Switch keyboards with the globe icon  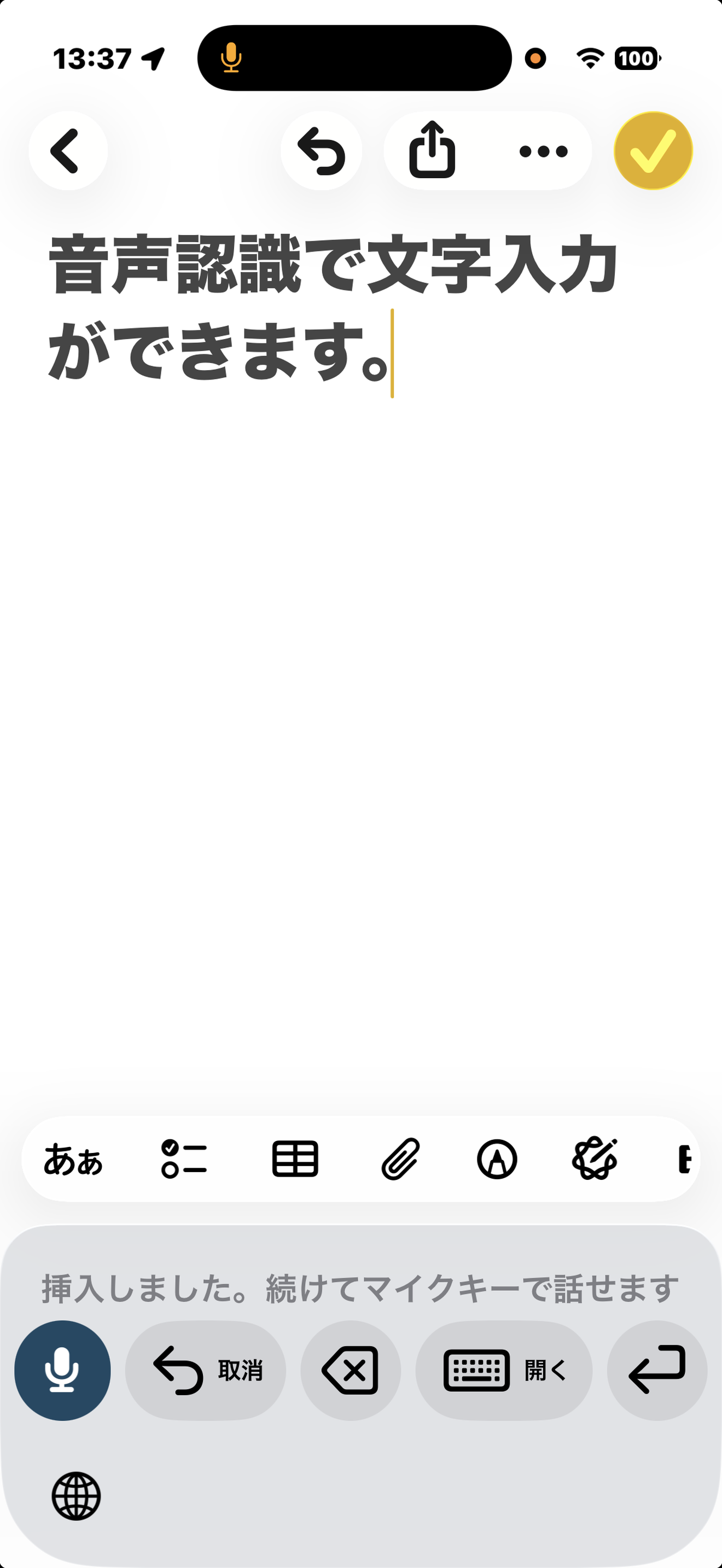tap(76, 1496)
